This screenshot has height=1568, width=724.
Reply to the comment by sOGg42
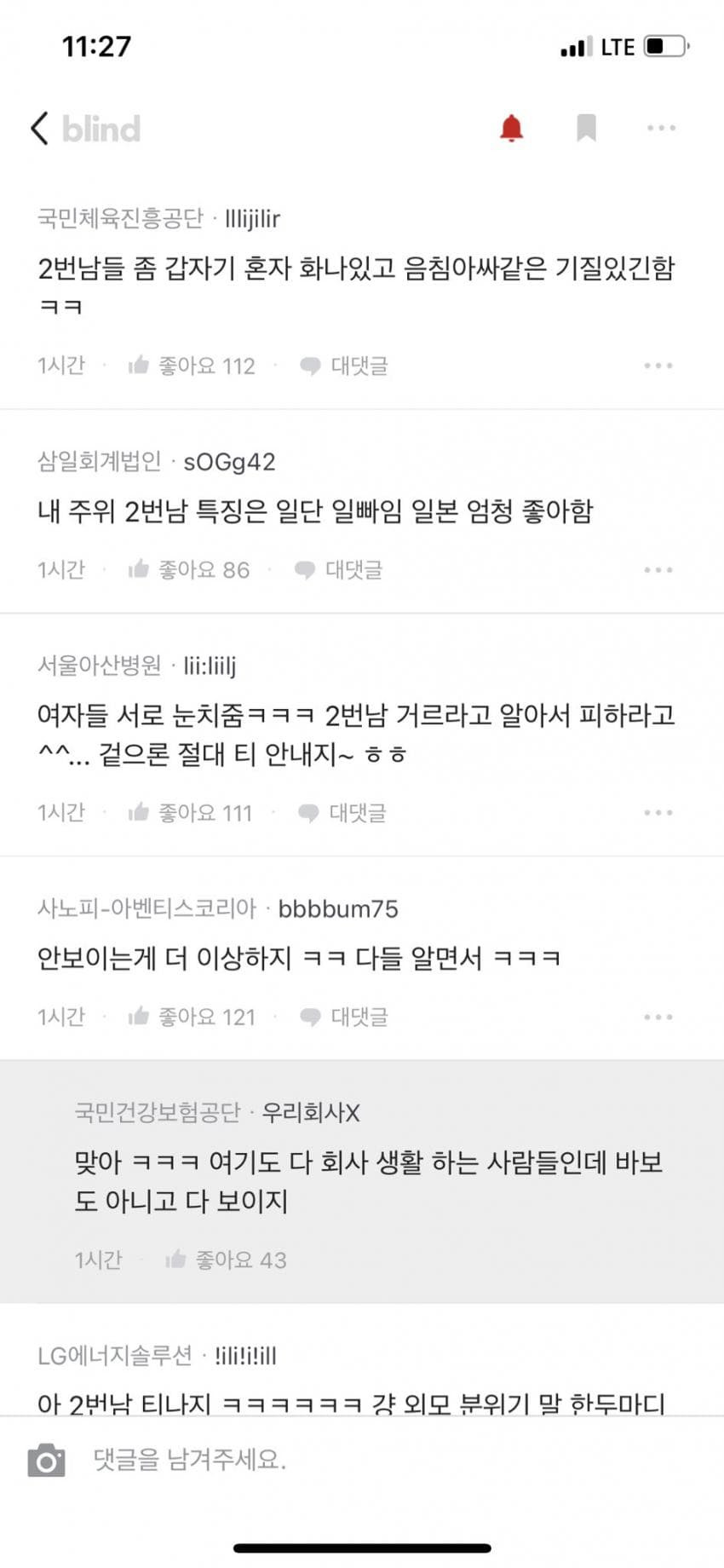pos(339,569)
